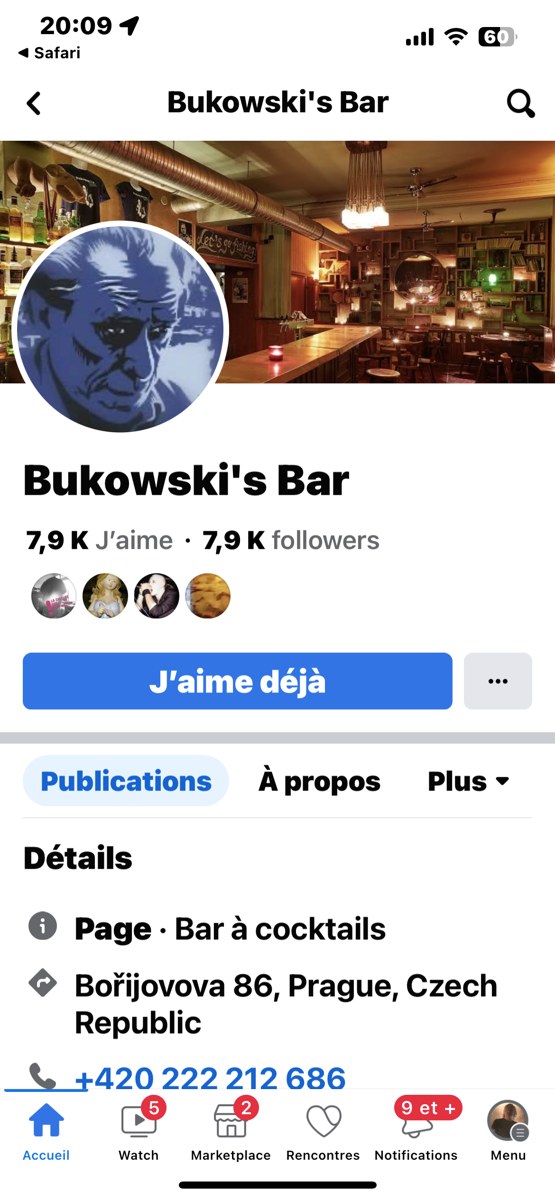The image size is (555, 1200).
Task: Open the À propos tab
Action: click(319, 781)
